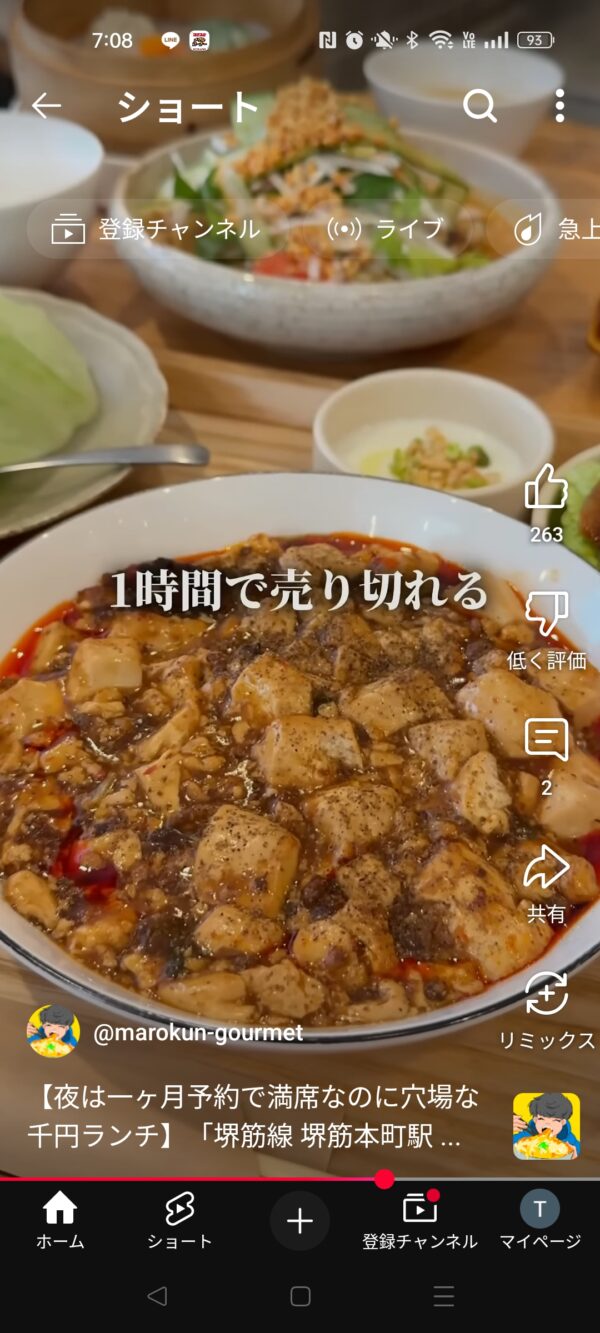Open the sound thumbnail beside the caption
The width and height of the screenshot is (600, 1333).
pos(546,1126)
